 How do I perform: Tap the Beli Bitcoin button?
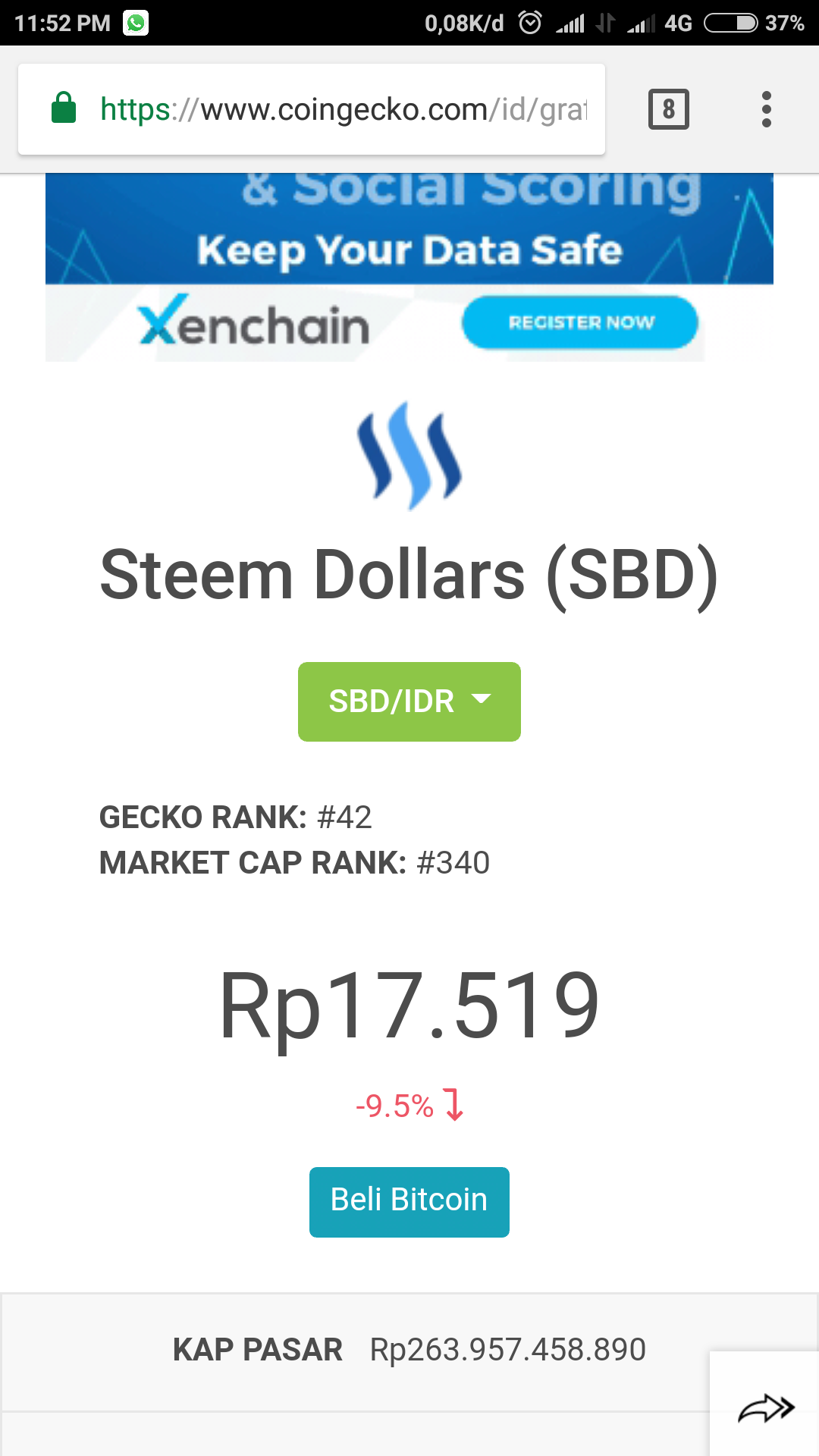(x=409, y=1201)
